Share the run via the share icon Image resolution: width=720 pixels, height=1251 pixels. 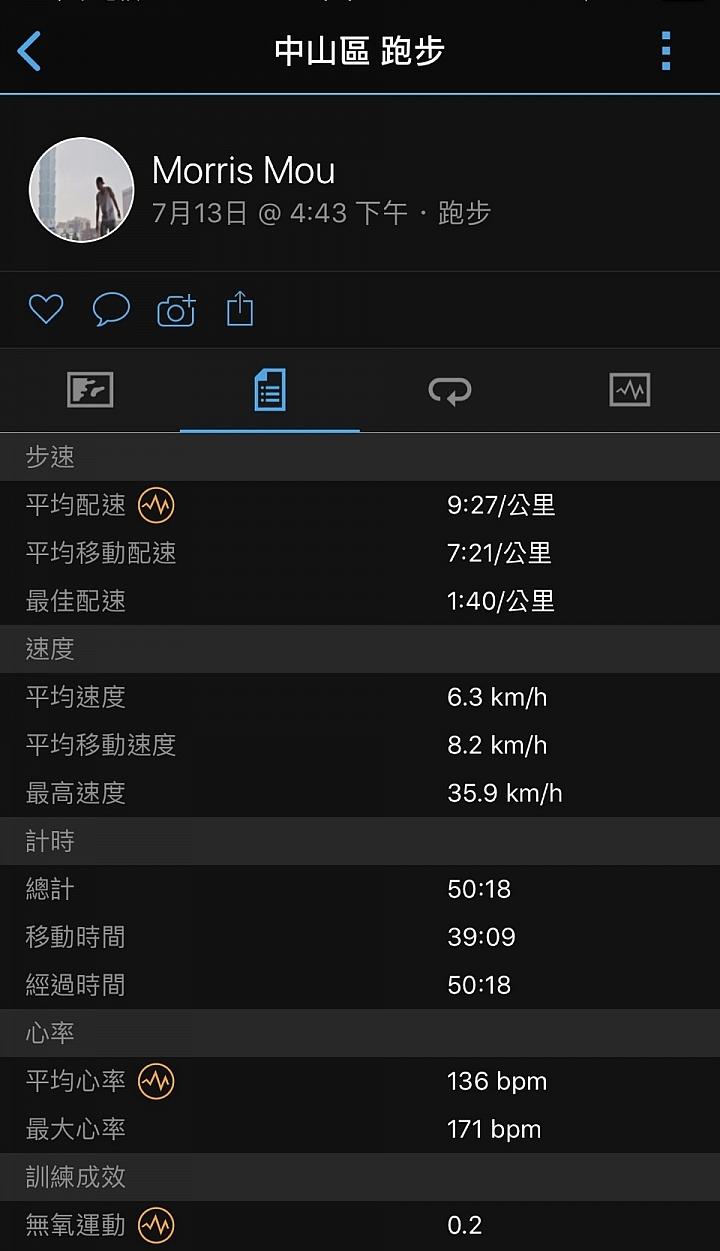240,310
